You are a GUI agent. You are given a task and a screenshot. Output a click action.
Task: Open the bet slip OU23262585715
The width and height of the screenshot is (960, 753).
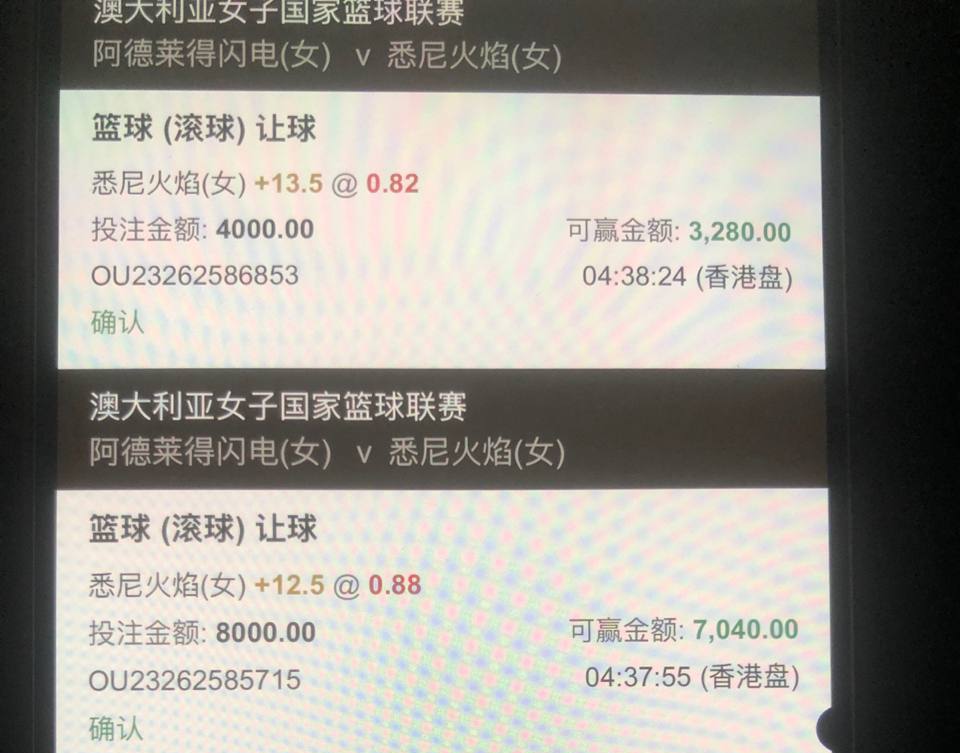[195, 680]
